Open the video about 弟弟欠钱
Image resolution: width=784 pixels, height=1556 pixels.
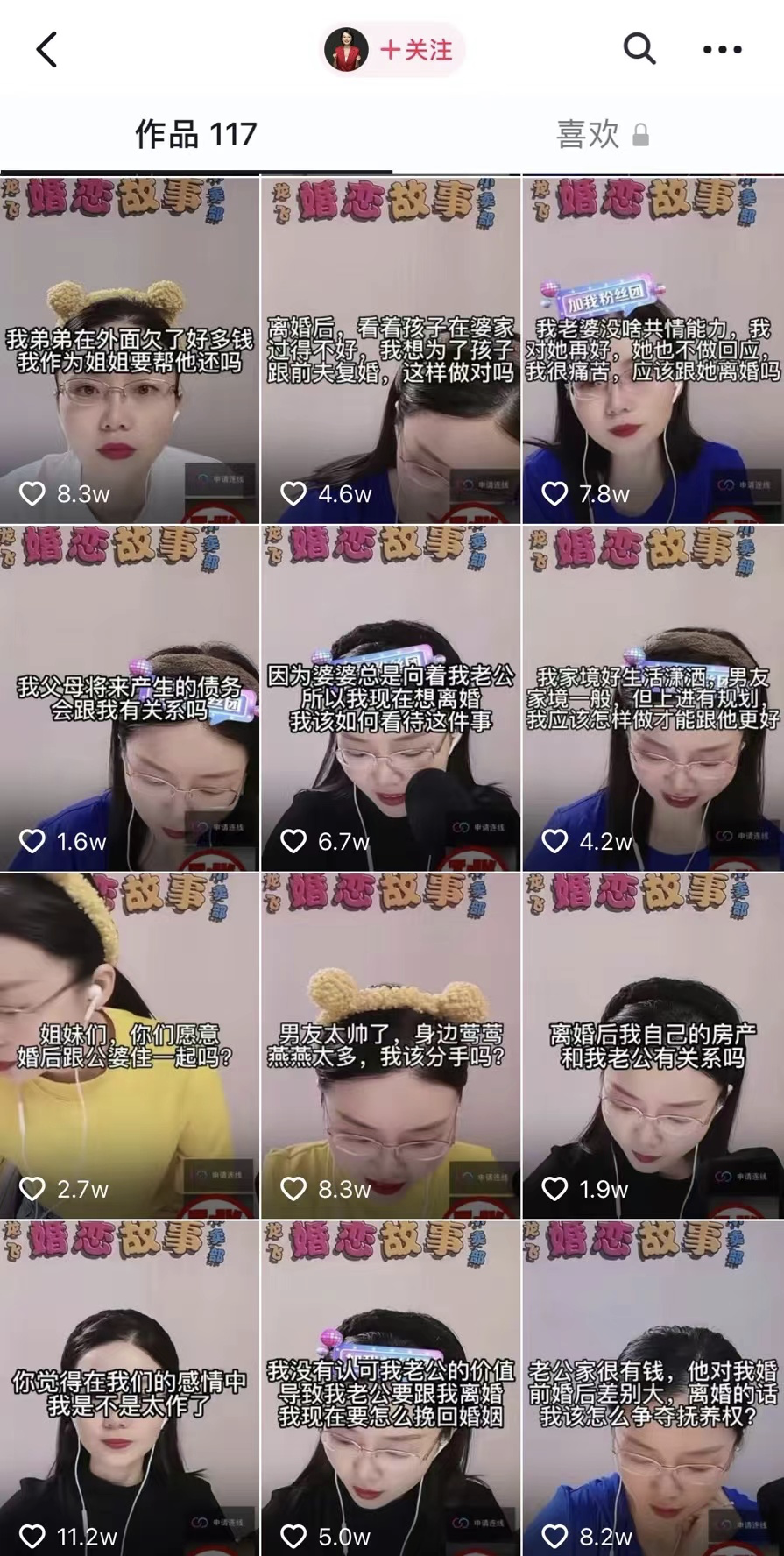tap(130, 342)
